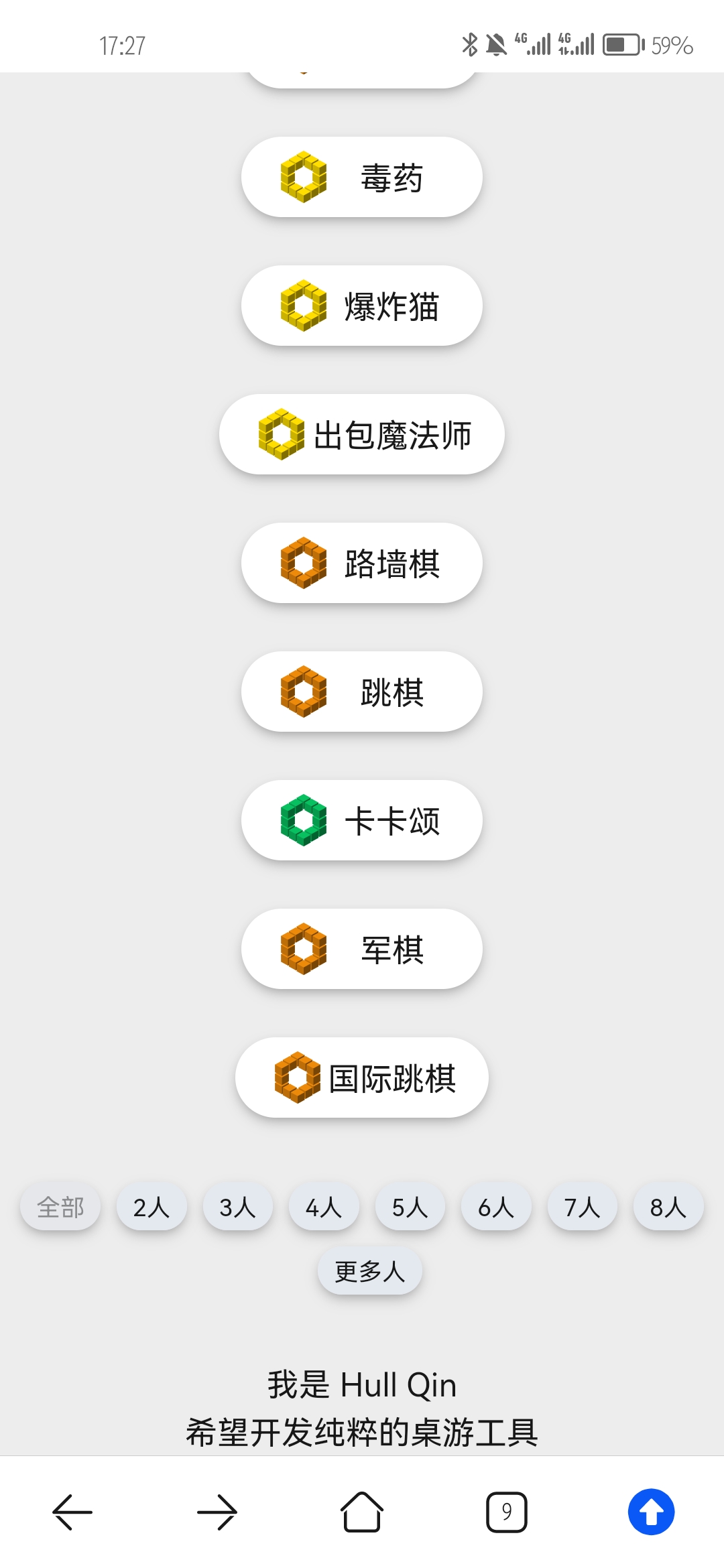Go to the browser home page
724x1568 pixels.
(362, 1512)
